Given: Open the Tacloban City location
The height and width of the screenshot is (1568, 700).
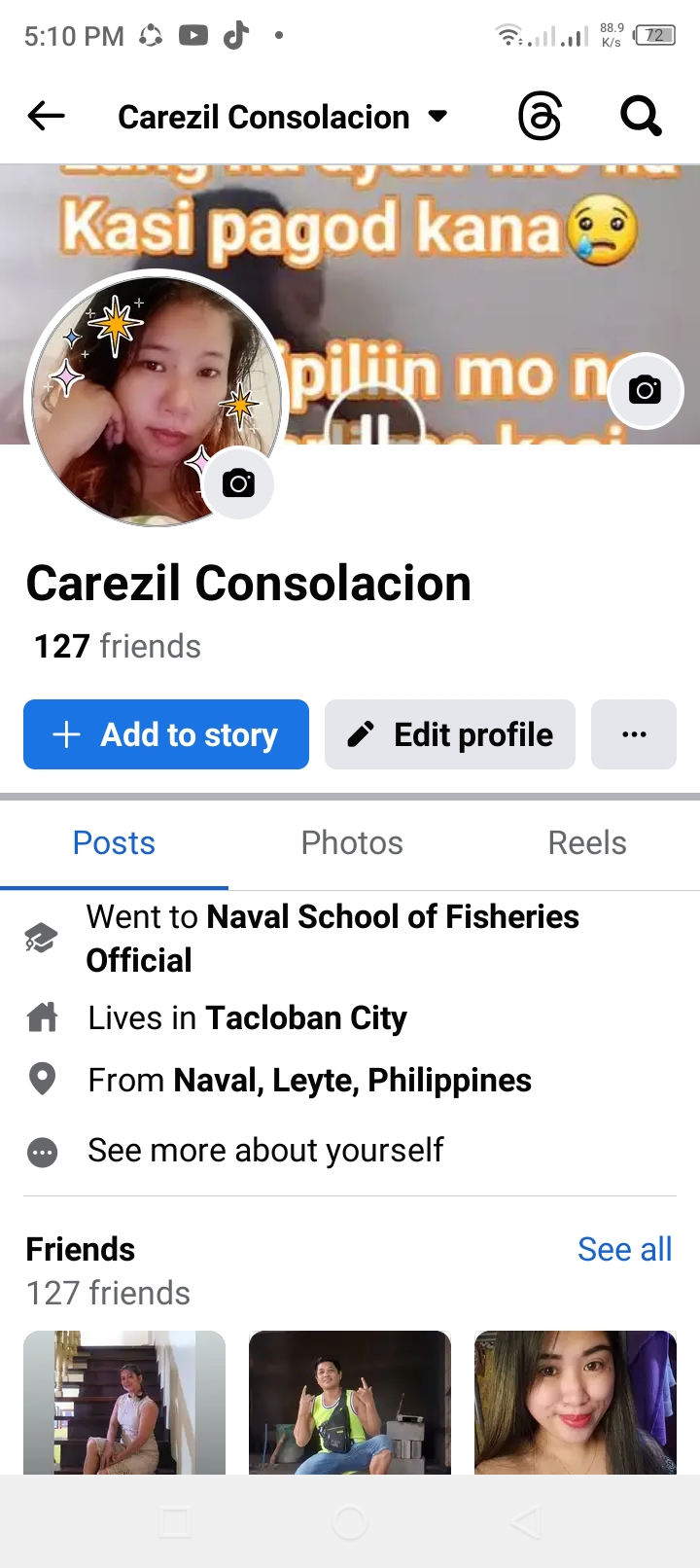Looking at the screenshot, I should click(x=306, y=1017).
